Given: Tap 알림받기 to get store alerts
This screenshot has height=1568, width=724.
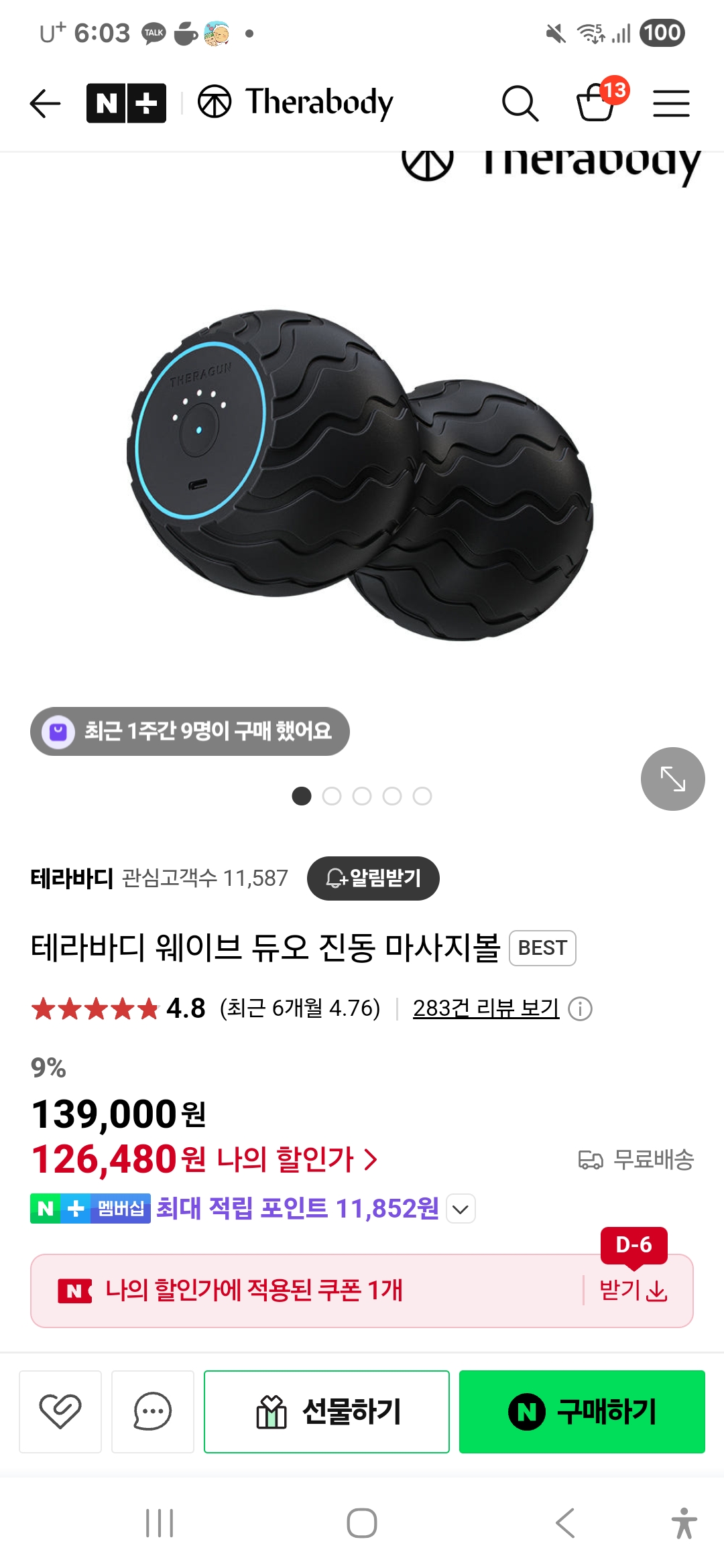Looking at the screenshot, I should (373, 878).
